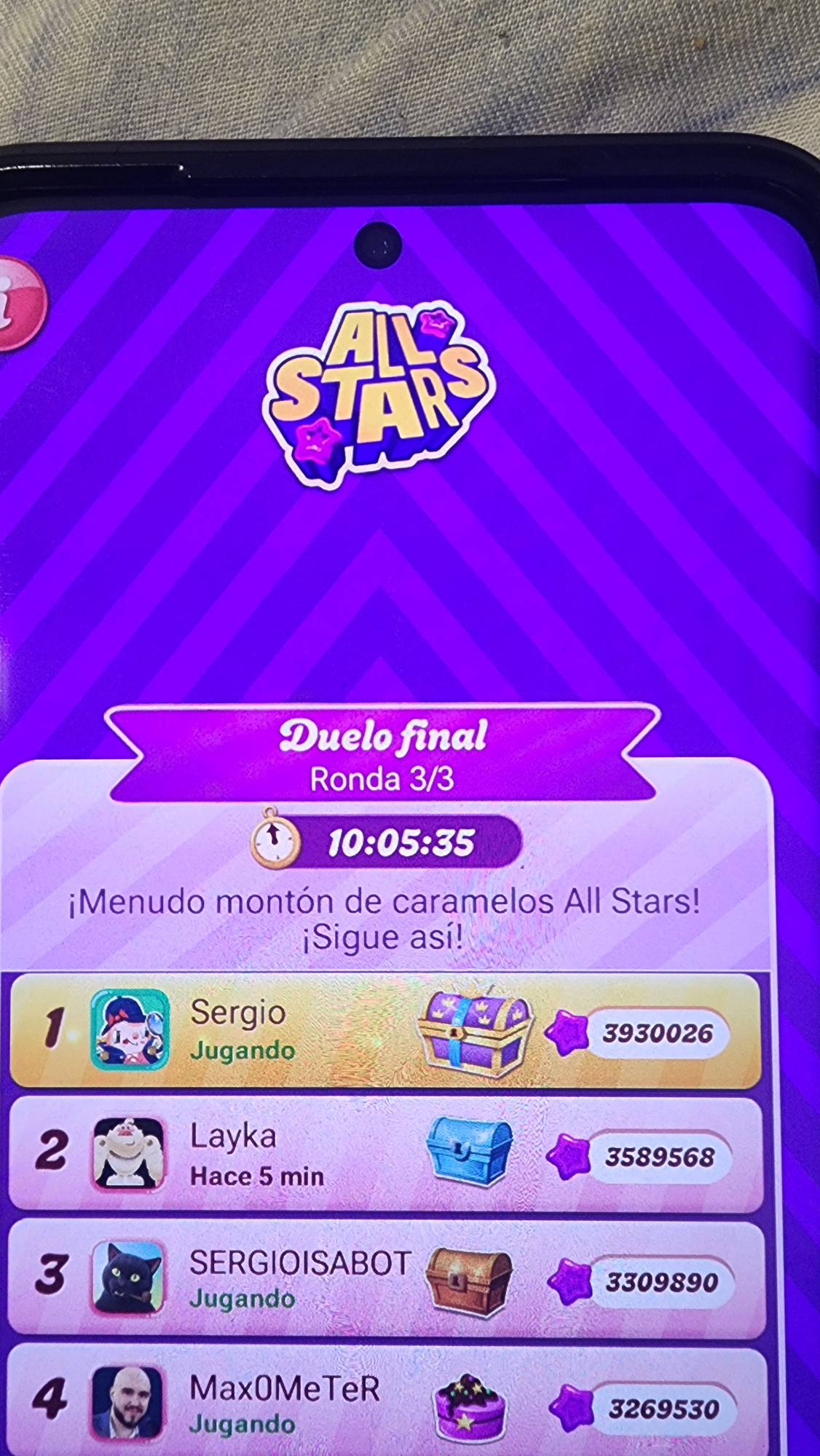Tap the purple chest in Sergio's row
Screen dimensions: 820x1456
coord(474,1032)
